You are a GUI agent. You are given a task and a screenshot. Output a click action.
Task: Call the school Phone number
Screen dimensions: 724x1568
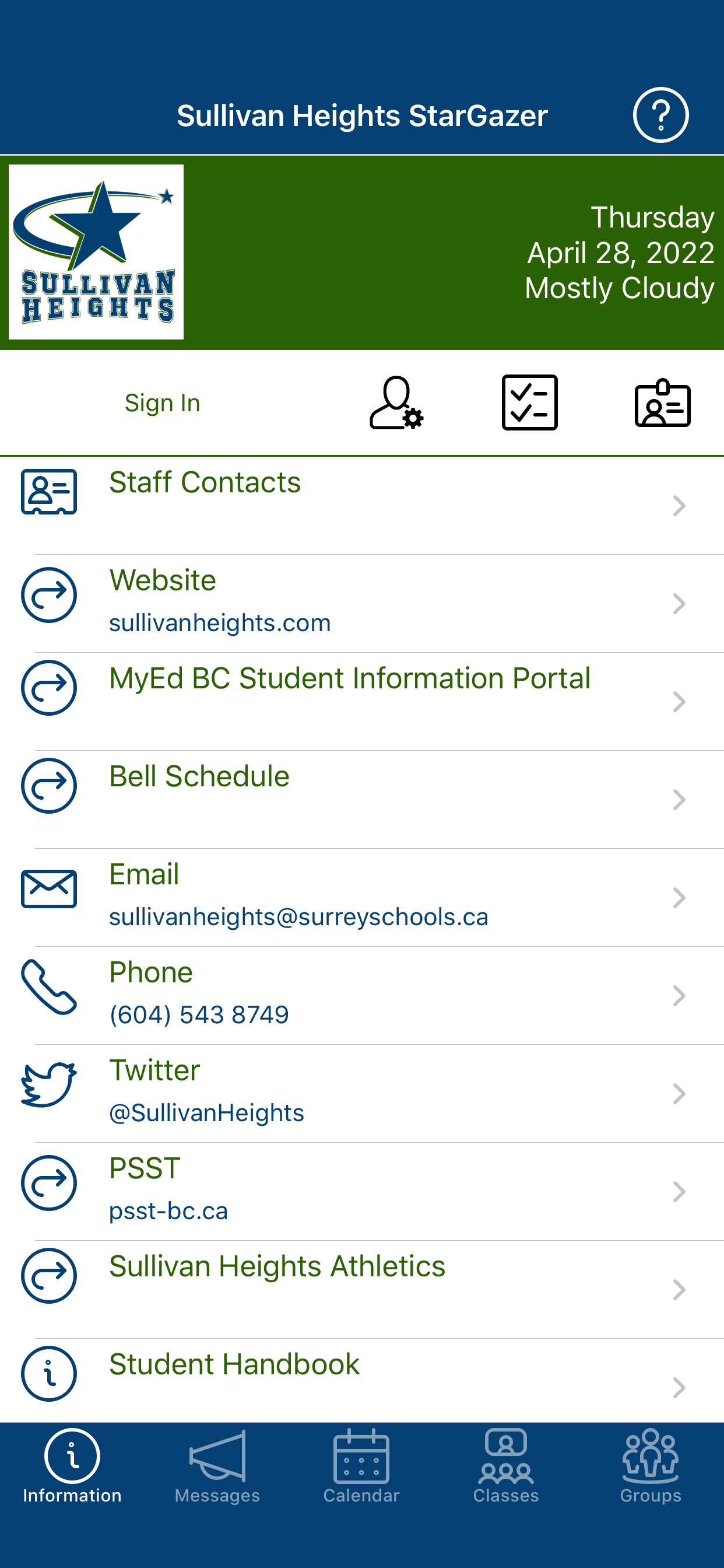(362, 995)
